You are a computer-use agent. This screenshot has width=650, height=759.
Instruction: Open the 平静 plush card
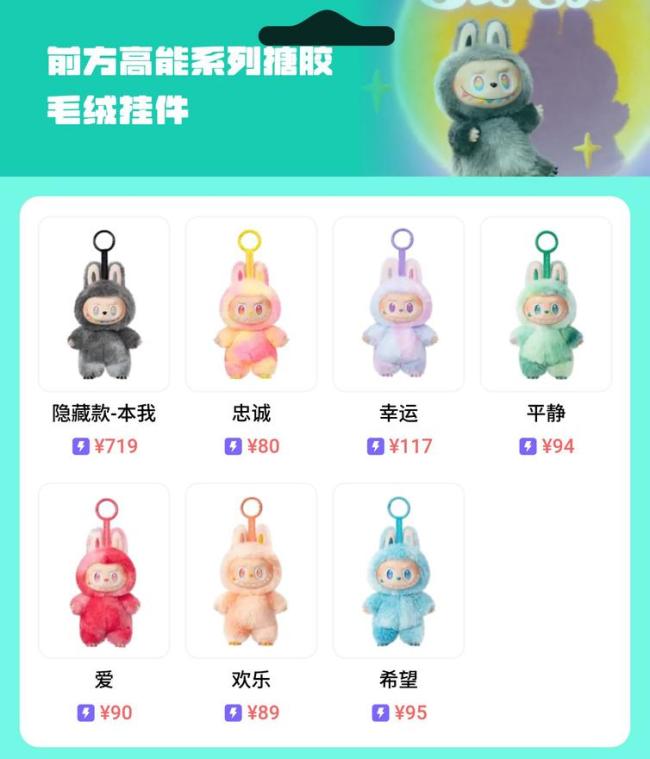click(x=546, y=305)
